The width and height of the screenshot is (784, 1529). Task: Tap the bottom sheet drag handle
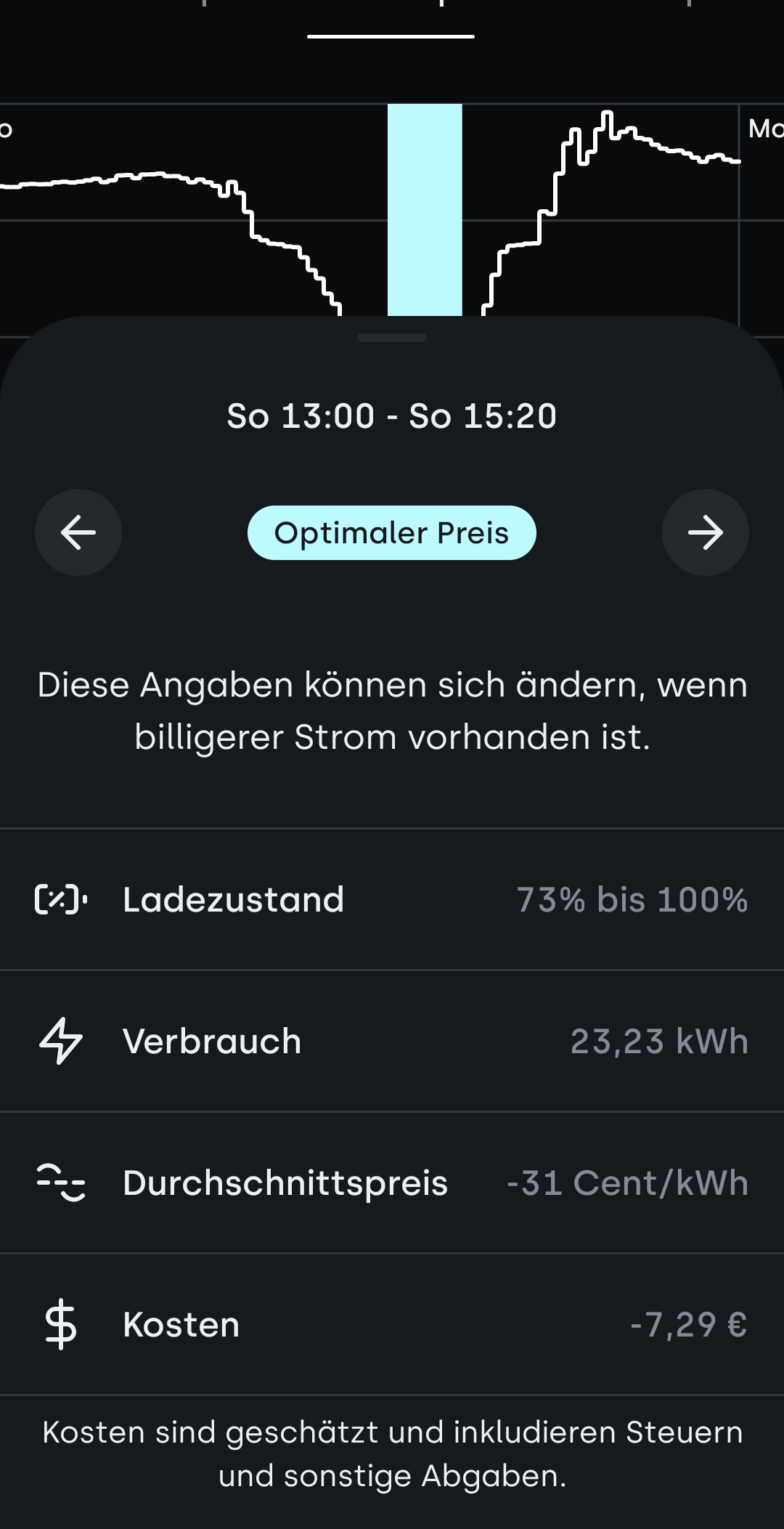click(x=392, y=338)
